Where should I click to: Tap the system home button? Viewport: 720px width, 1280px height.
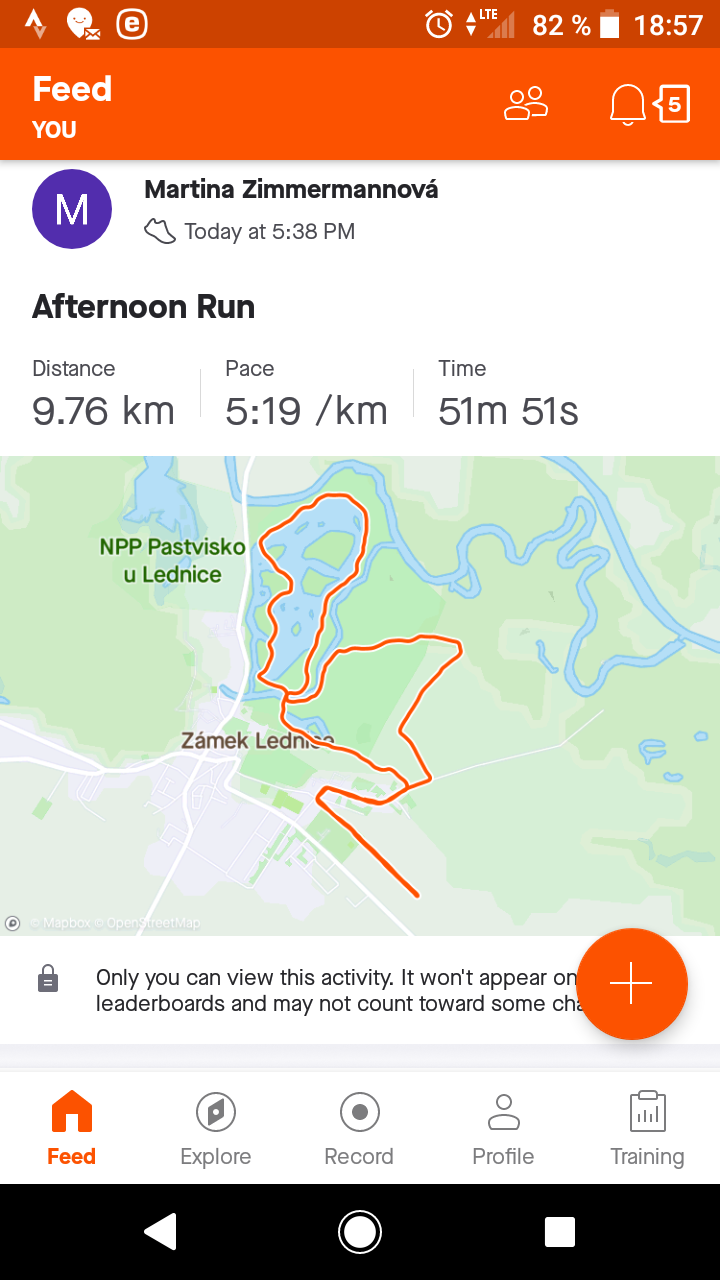(x=360, y=1232)
